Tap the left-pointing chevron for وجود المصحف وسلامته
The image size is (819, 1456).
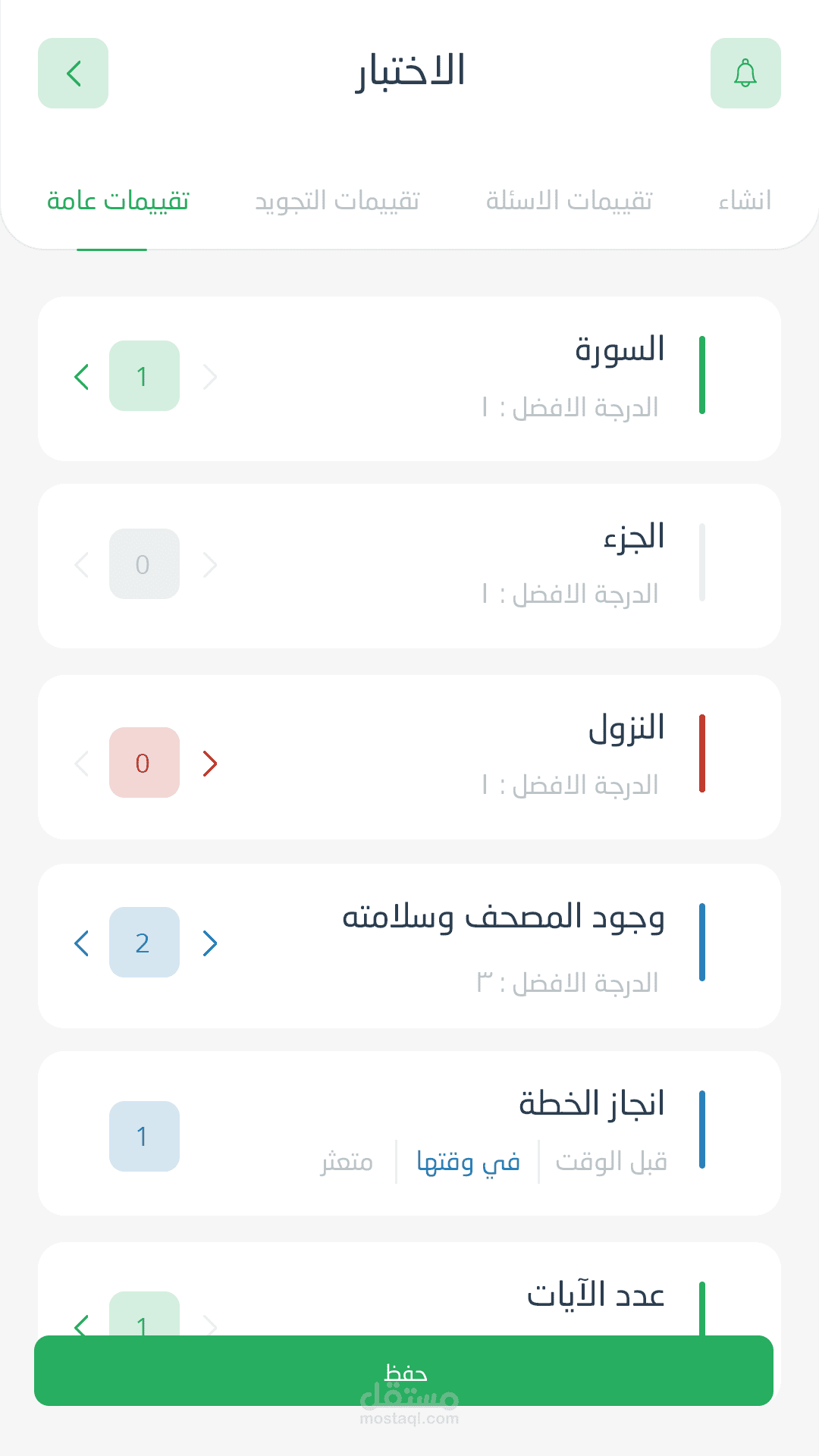[x=82, y=943]
